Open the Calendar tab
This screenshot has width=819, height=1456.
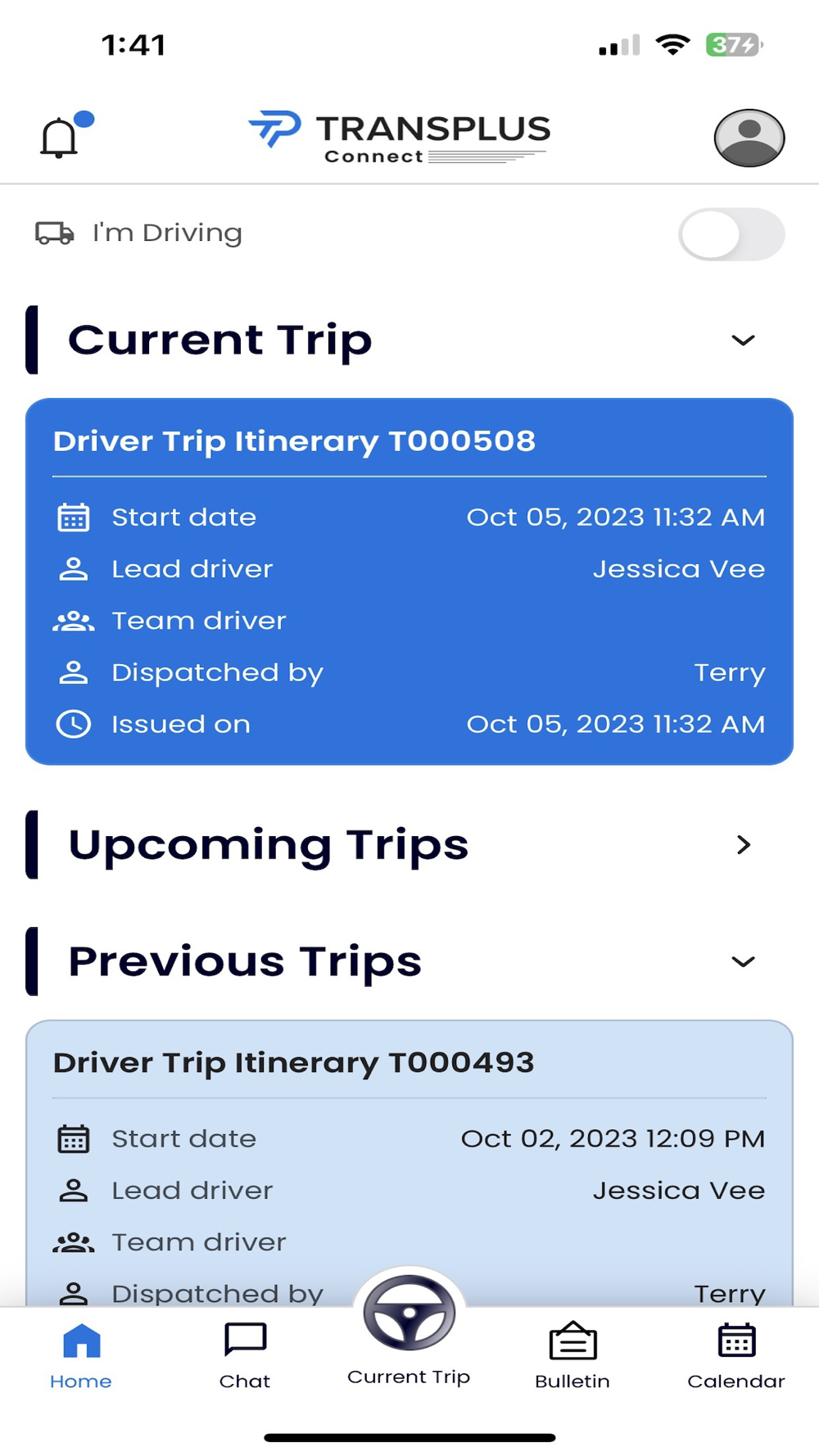[x=736, y=1356]
